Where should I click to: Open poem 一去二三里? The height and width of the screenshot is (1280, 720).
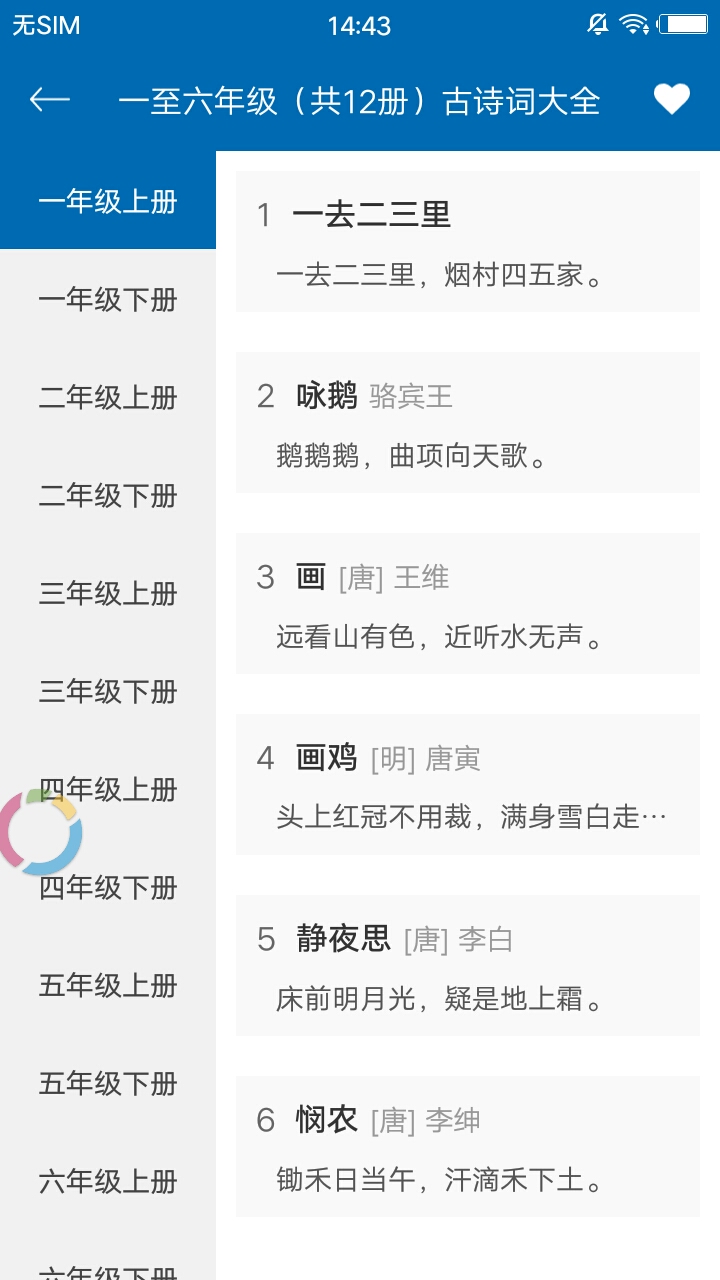tap(467, 242)
